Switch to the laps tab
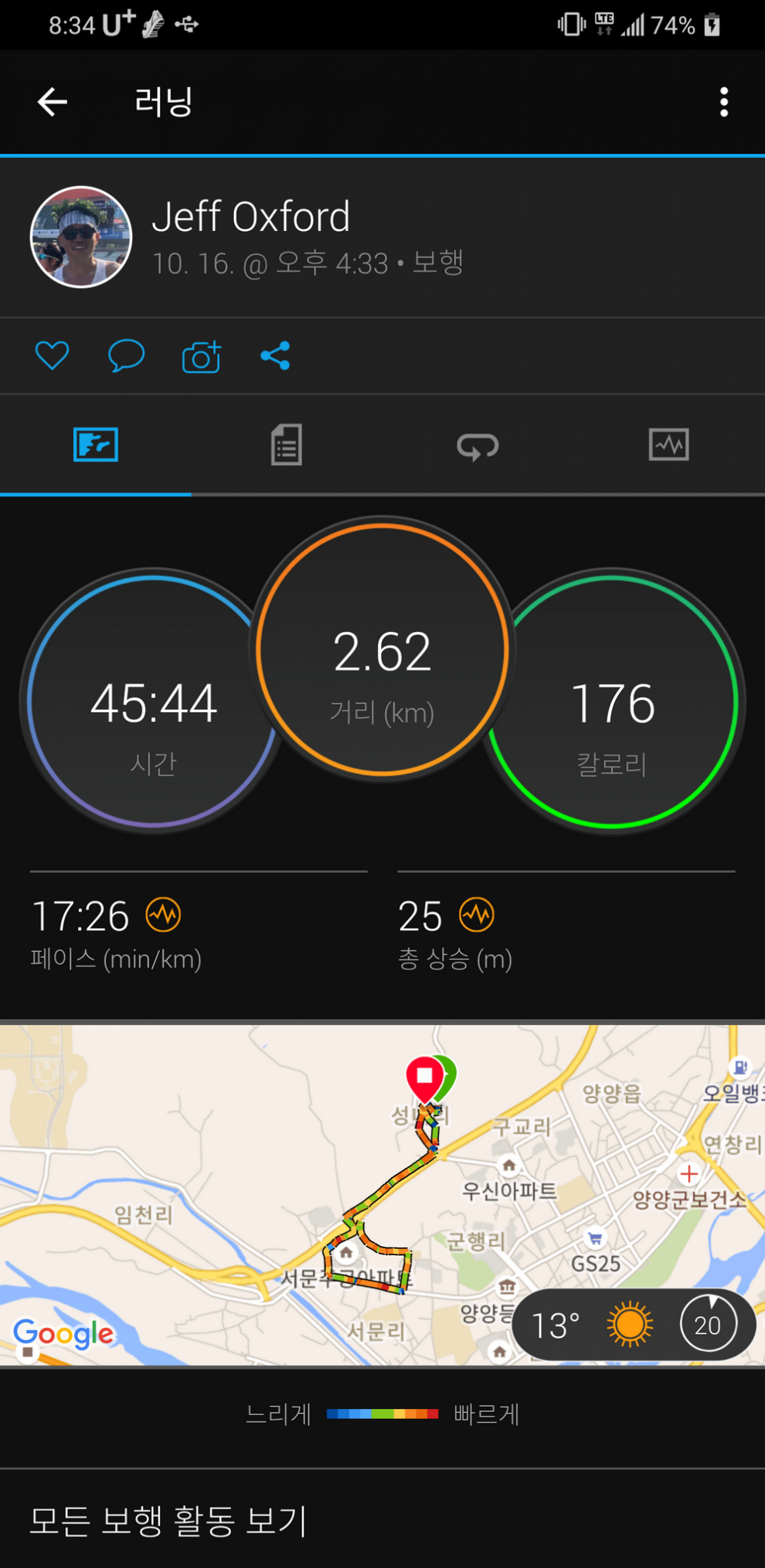The image size is (765, 1568). (x=478, y=445)
